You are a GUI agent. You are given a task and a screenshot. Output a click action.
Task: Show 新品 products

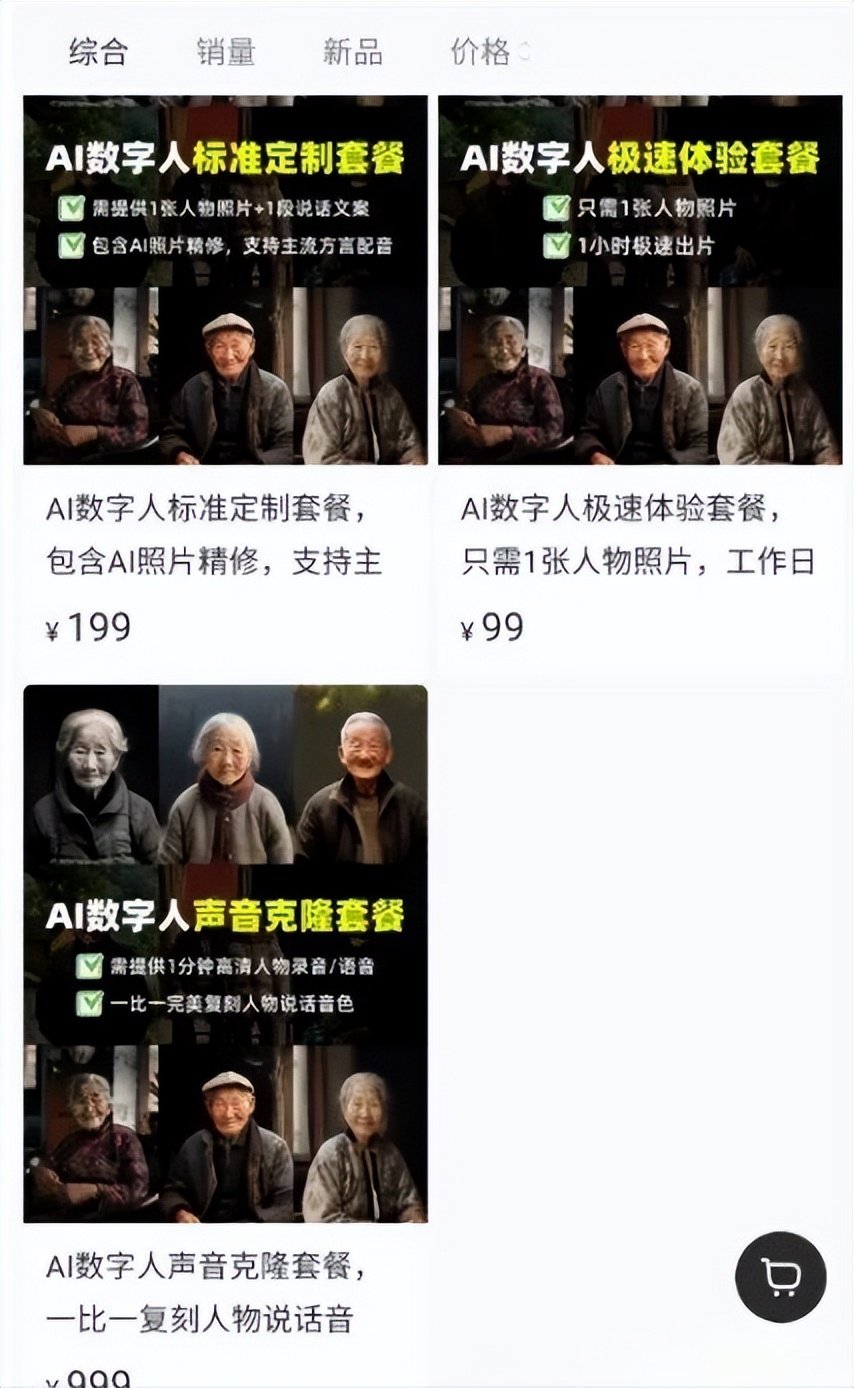352,52
